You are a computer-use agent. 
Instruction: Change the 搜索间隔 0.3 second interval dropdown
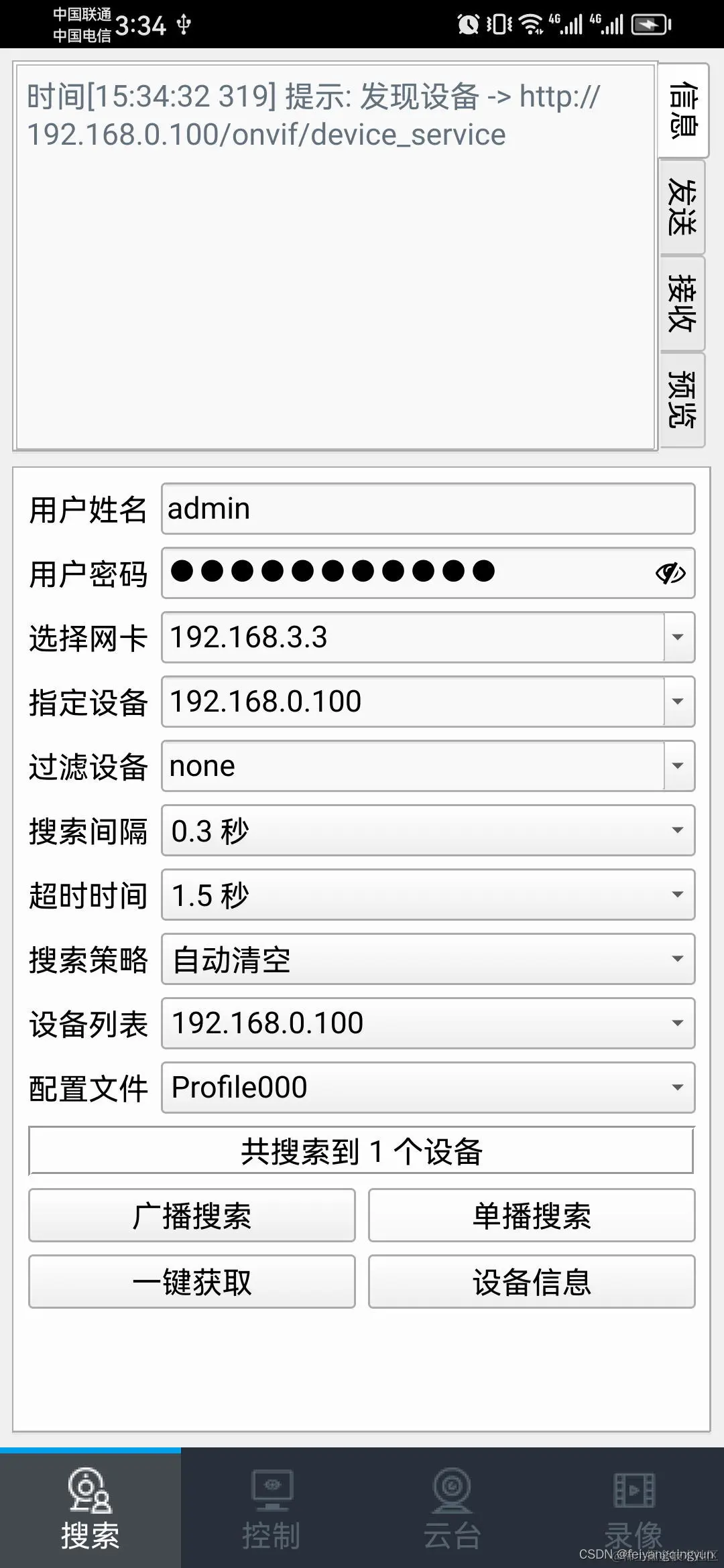point(678,830)
